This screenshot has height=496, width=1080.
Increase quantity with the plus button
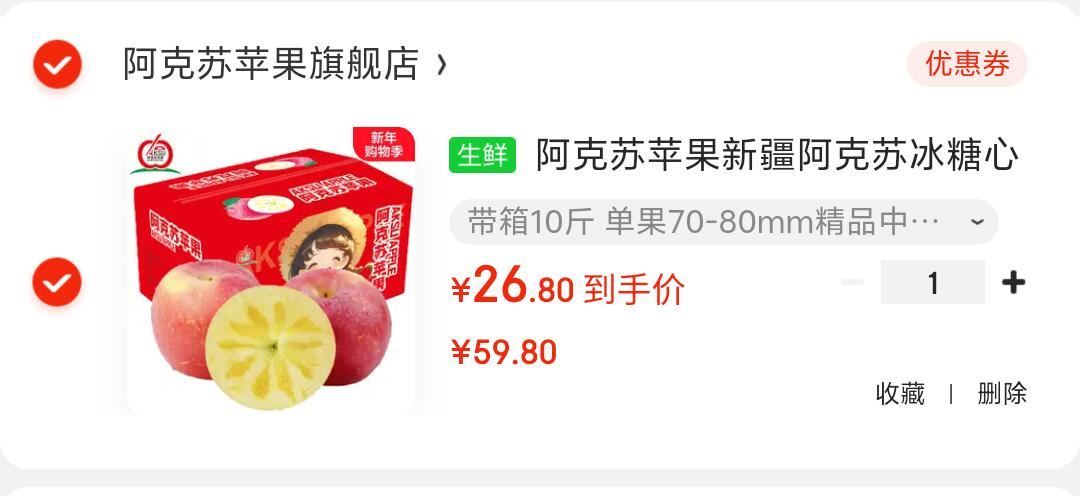pyautogui.click(x=1012, y=282)
